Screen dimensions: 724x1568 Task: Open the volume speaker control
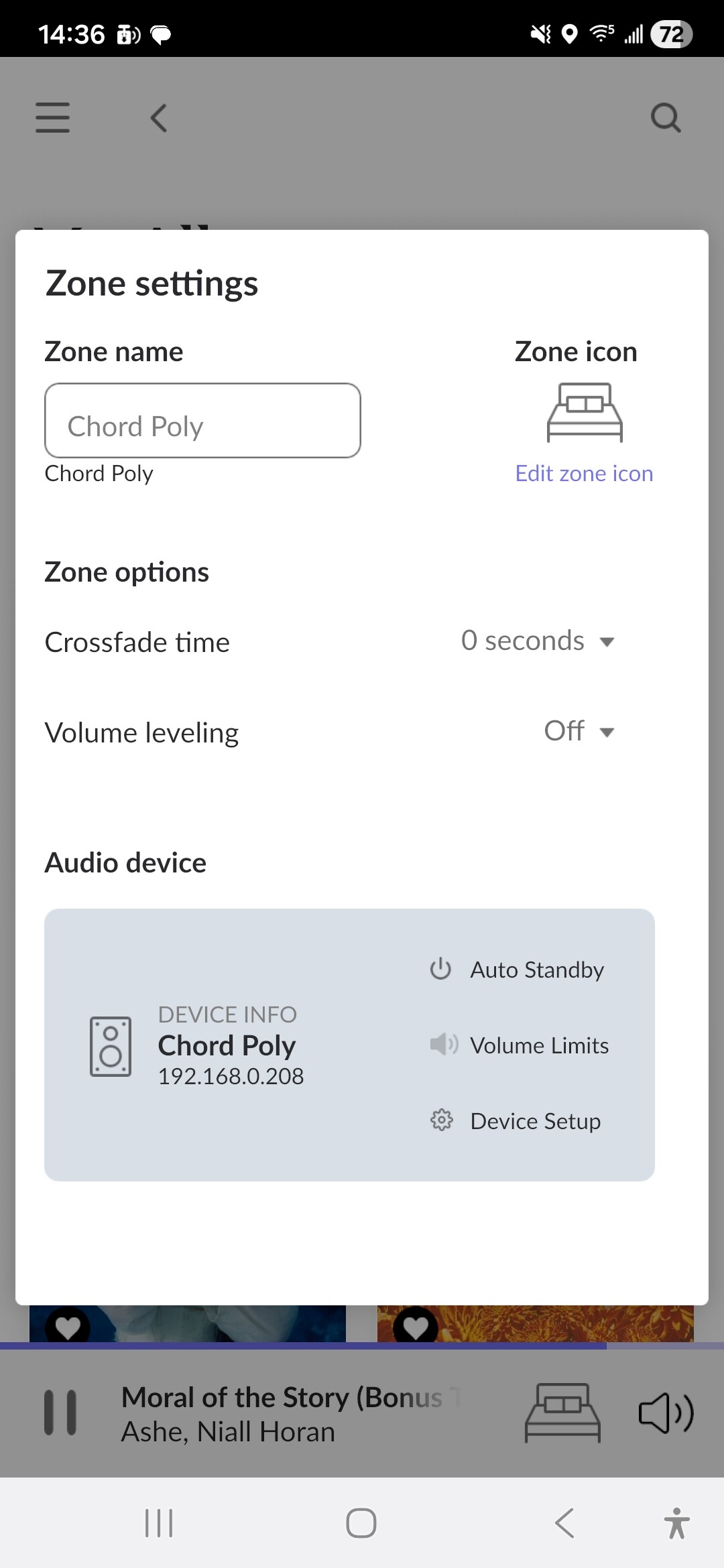pyautogui.click(x=666, y=1413)
